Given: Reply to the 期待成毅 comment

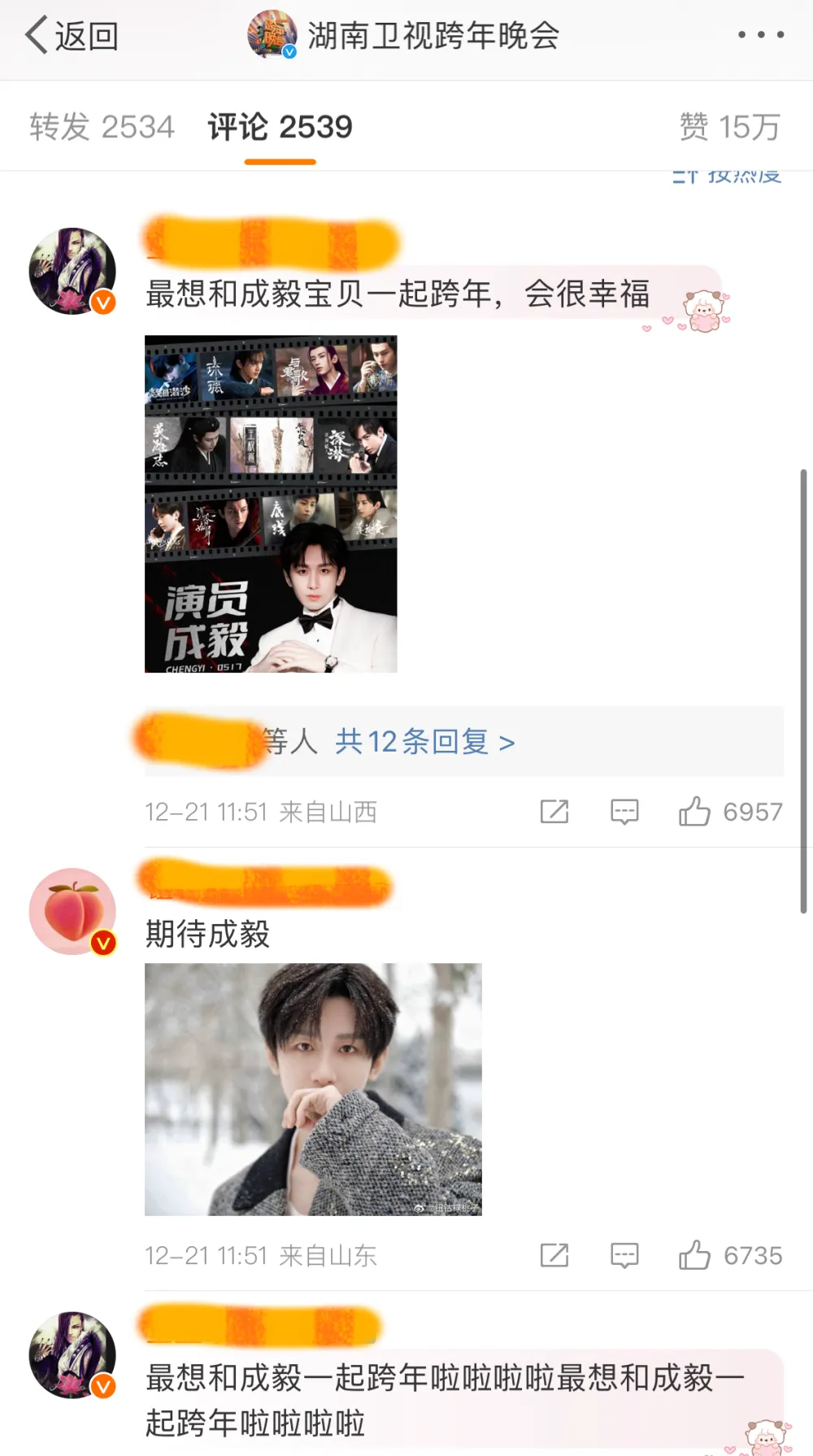Looking at the screenshot, I should coord(624,1255).
